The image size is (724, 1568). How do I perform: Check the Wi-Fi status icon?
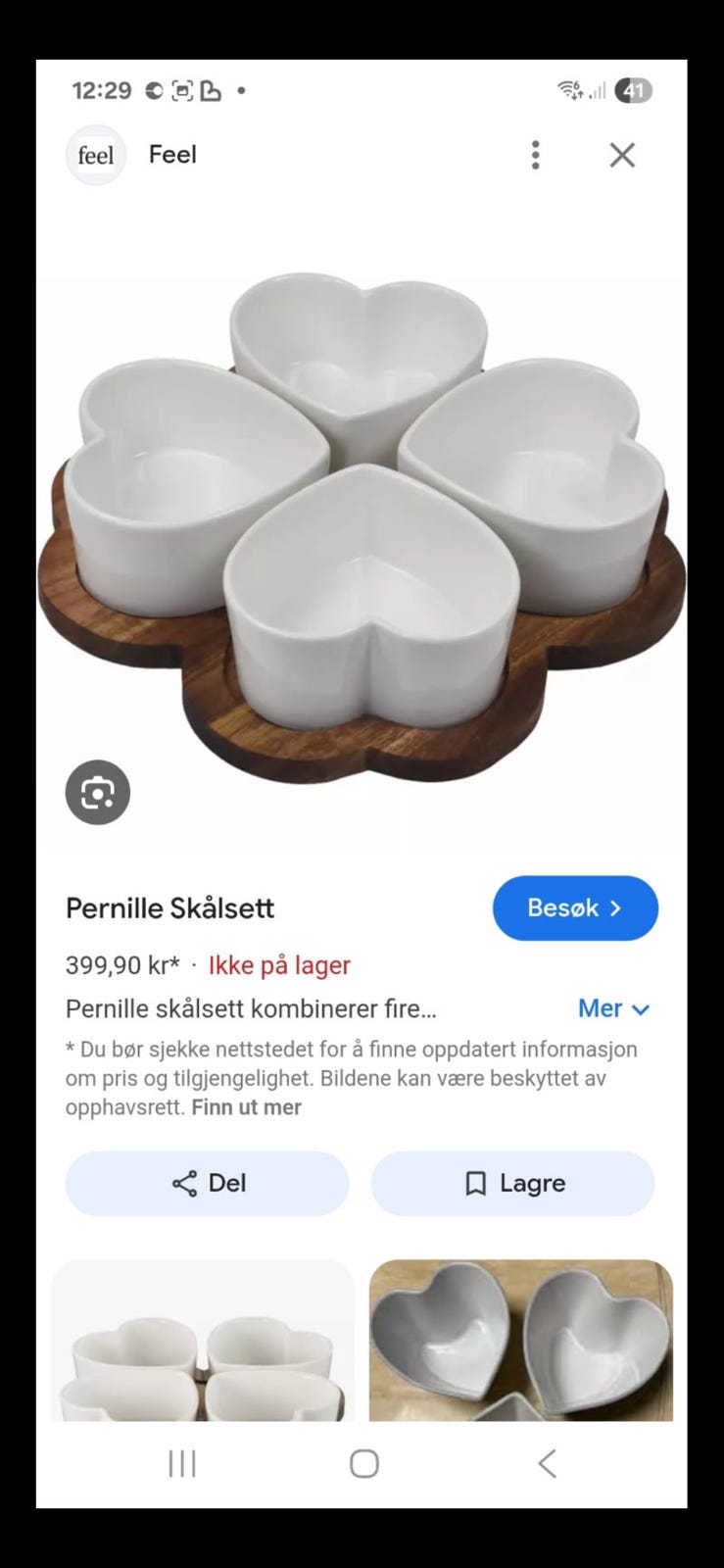(x=569, y=90)
